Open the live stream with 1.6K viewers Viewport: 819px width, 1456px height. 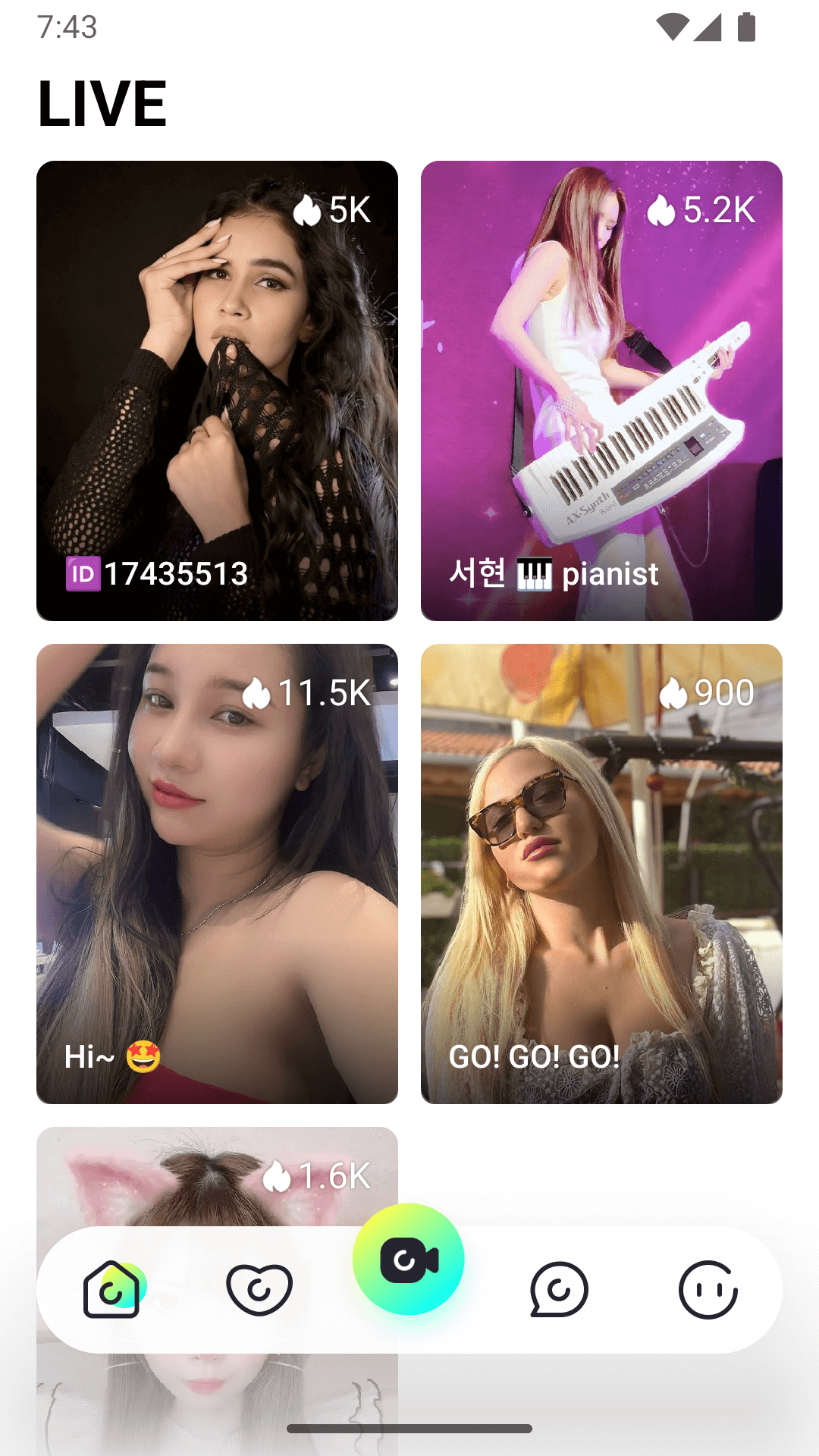(217, 1175)
